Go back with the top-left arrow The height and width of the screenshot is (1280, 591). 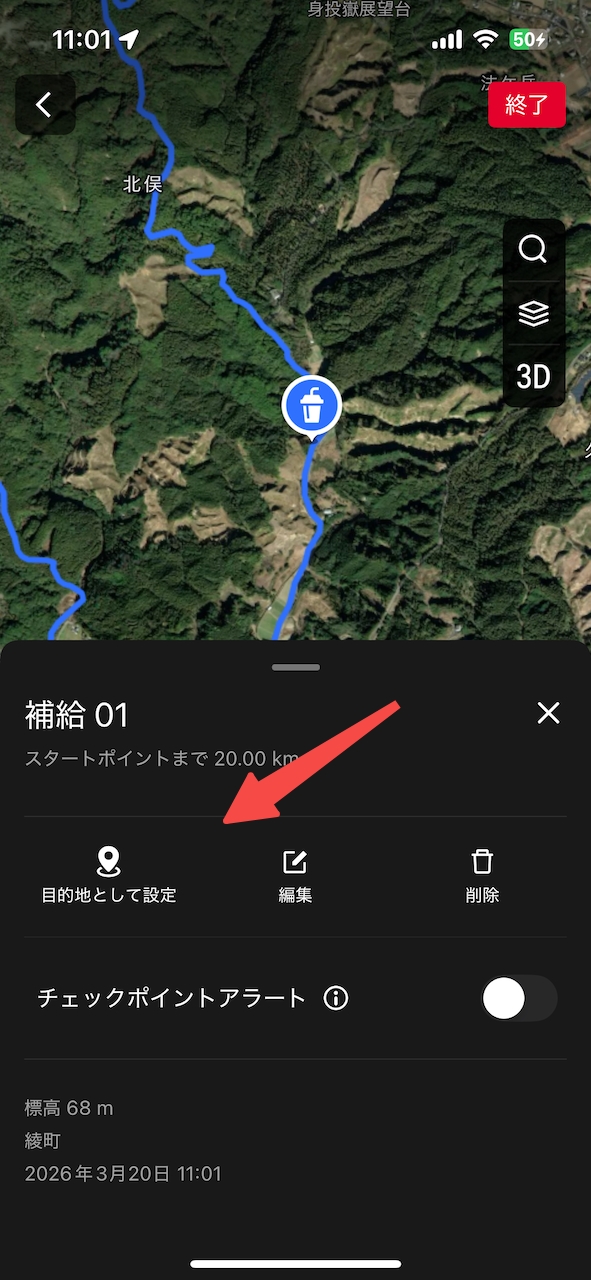(45, 105)
